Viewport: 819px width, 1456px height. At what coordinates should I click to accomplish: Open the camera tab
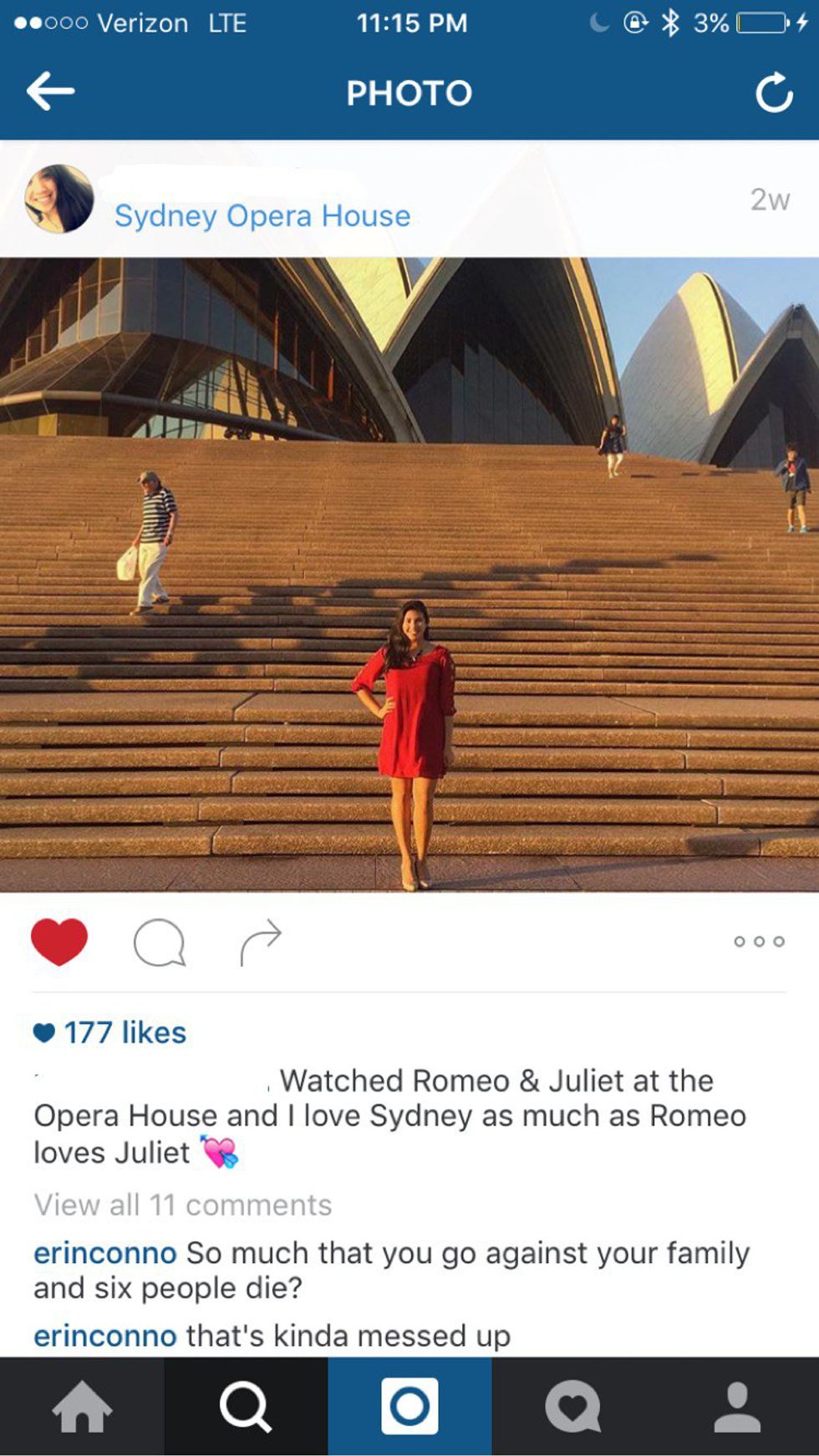(x=409, y=1407)
